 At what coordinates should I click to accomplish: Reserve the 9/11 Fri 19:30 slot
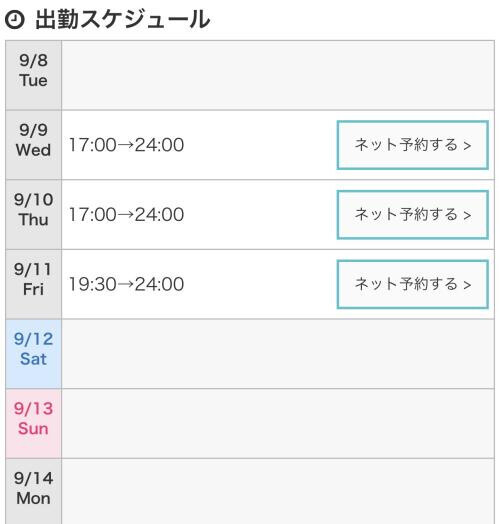coord(412,284)
